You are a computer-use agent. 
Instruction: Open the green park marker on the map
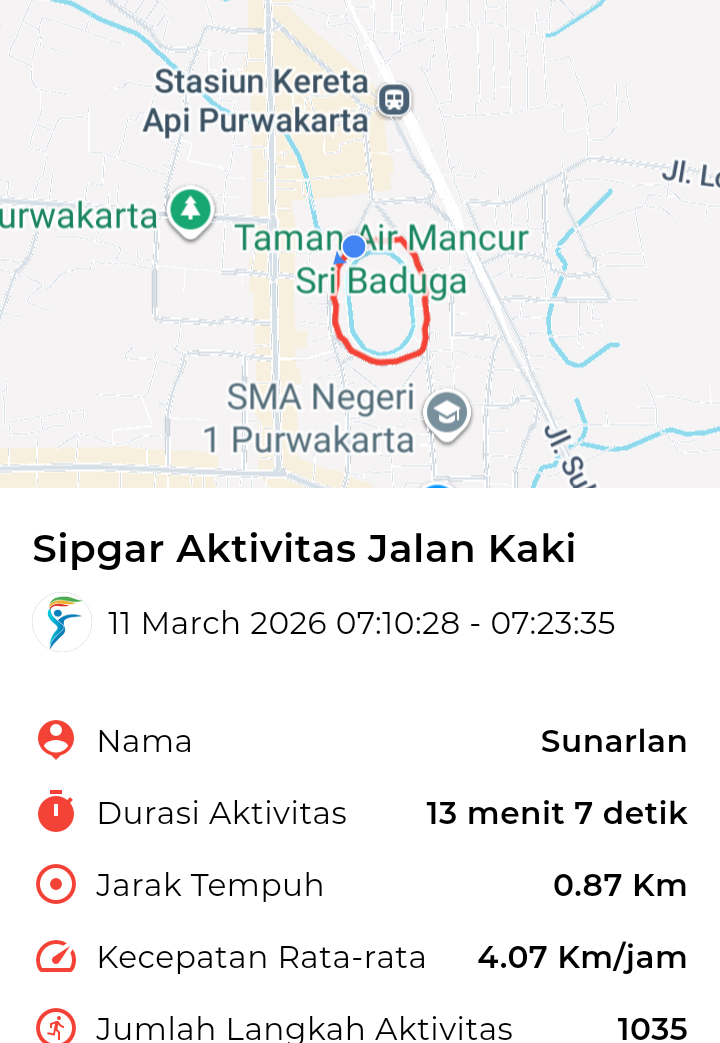coord(190,210)
